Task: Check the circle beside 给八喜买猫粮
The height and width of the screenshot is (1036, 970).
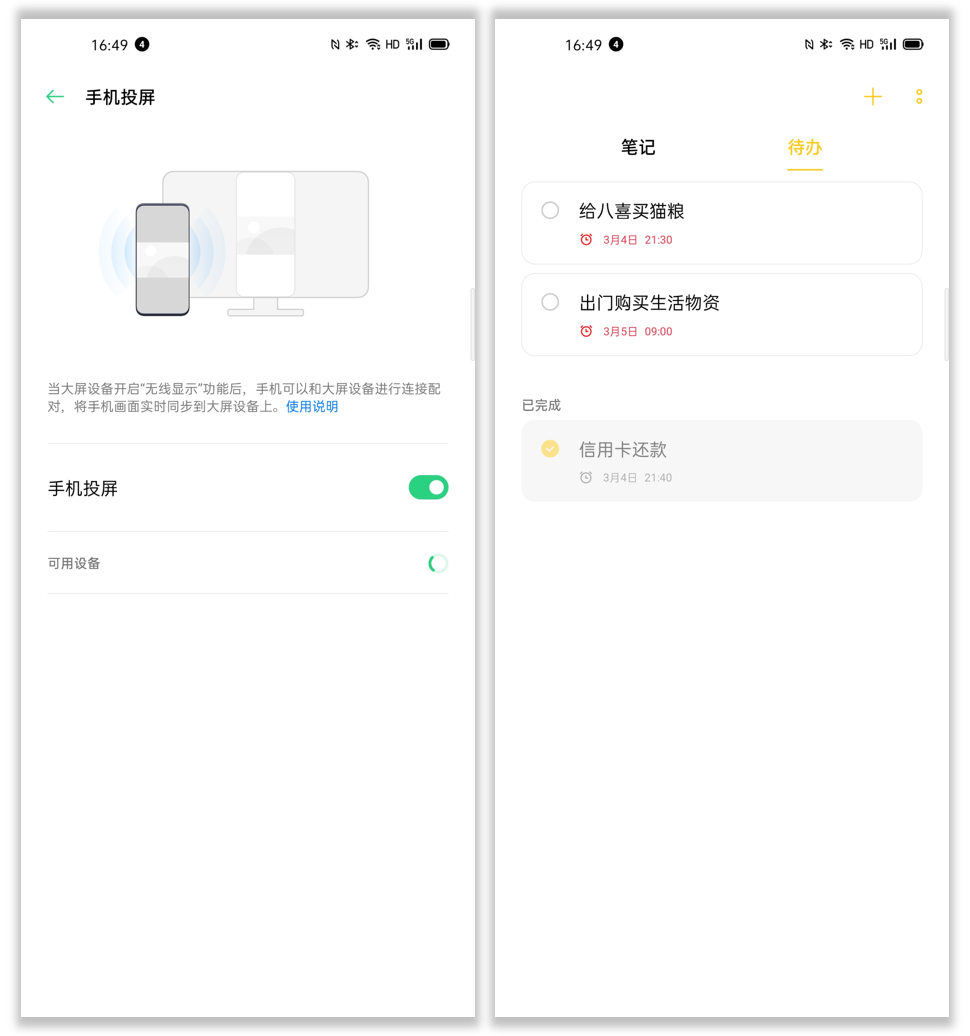Action: click(x=550, y=210)
